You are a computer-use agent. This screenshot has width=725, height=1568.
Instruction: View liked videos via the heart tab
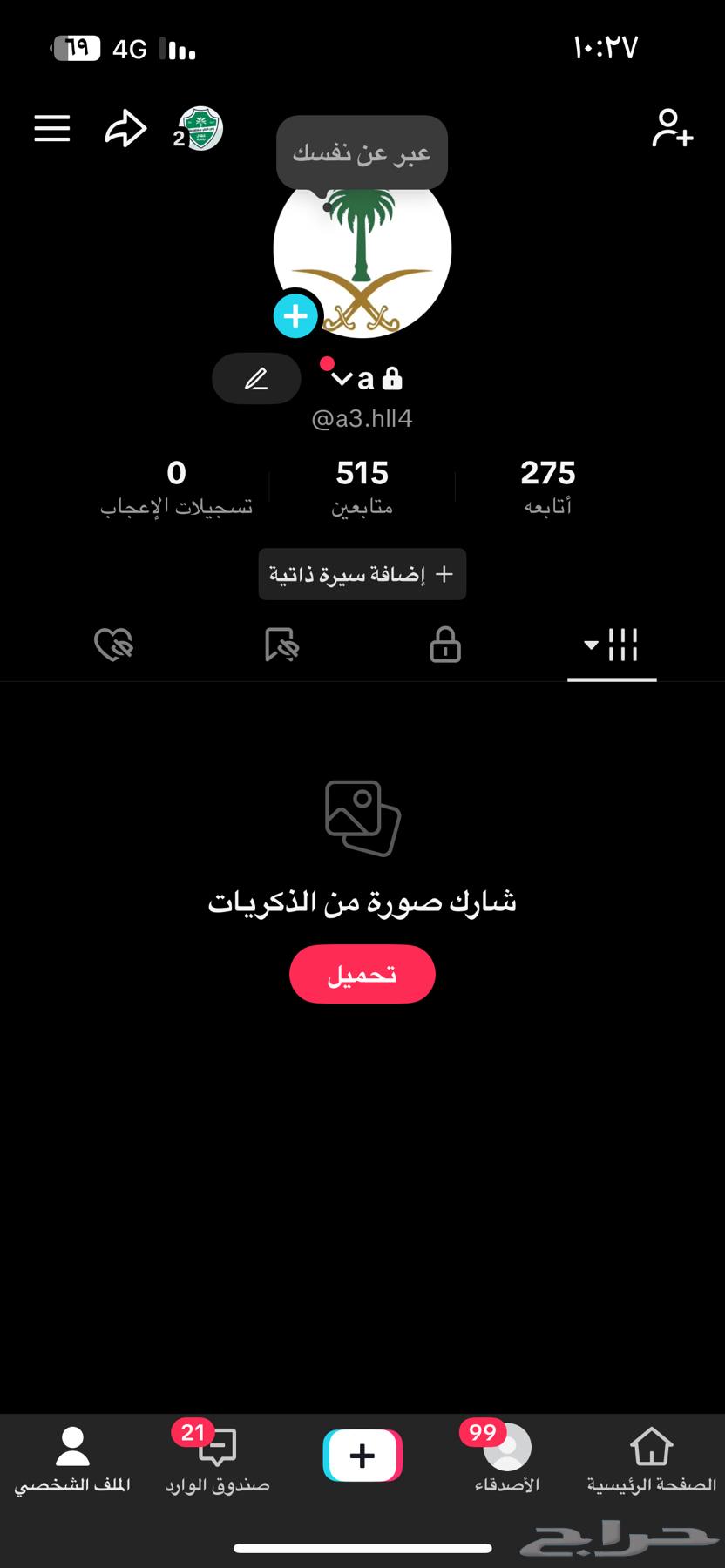coord(114,645)
